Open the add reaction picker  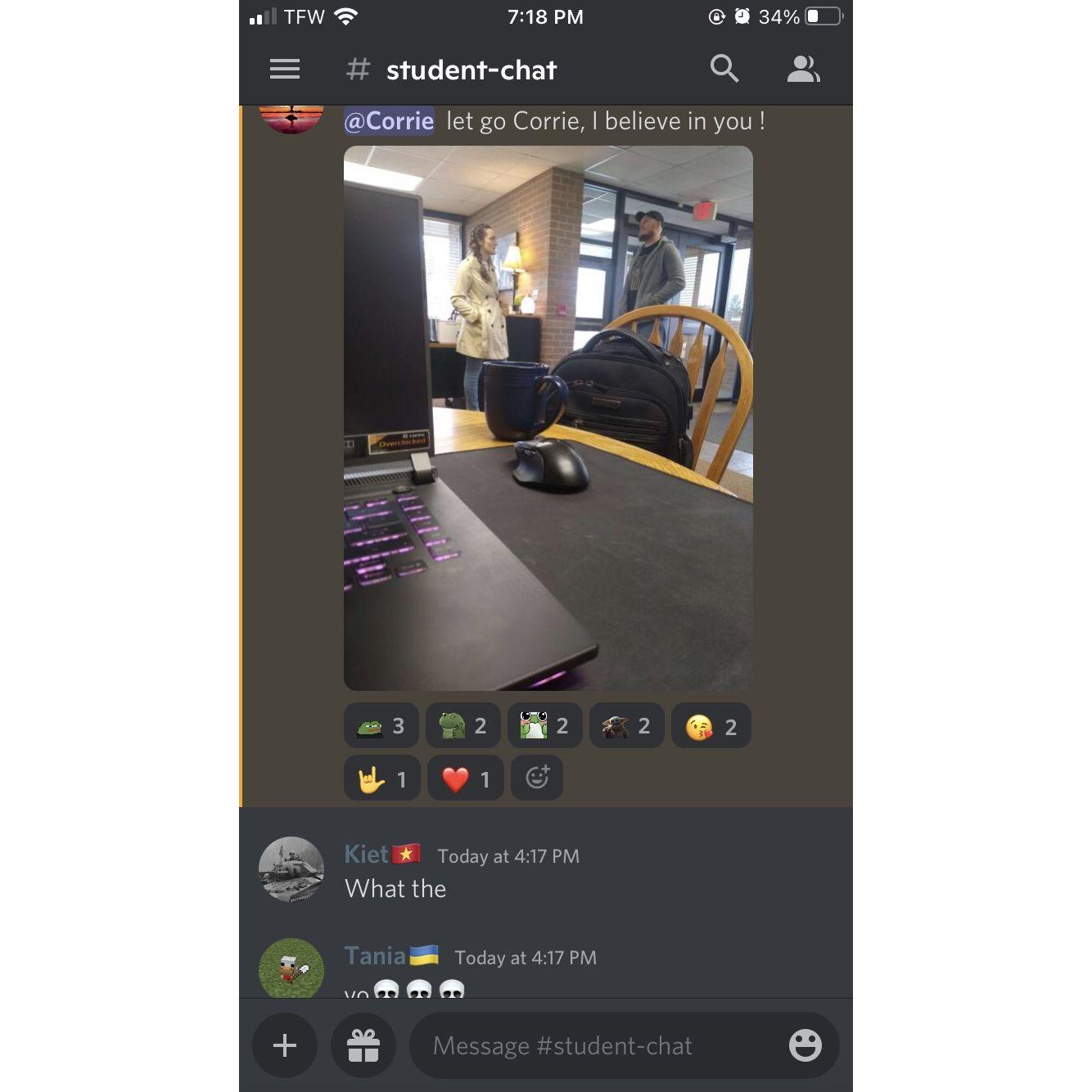(537, 778)
